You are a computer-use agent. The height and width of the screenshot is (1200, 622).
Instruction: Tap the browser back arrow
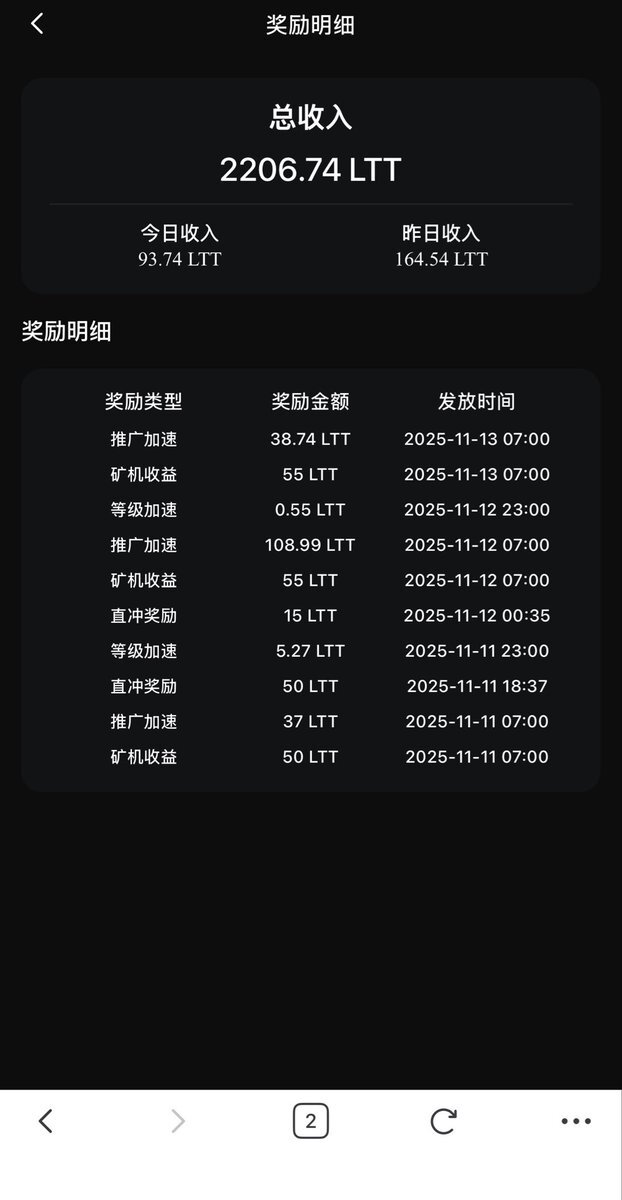(x=45, y=1122)
